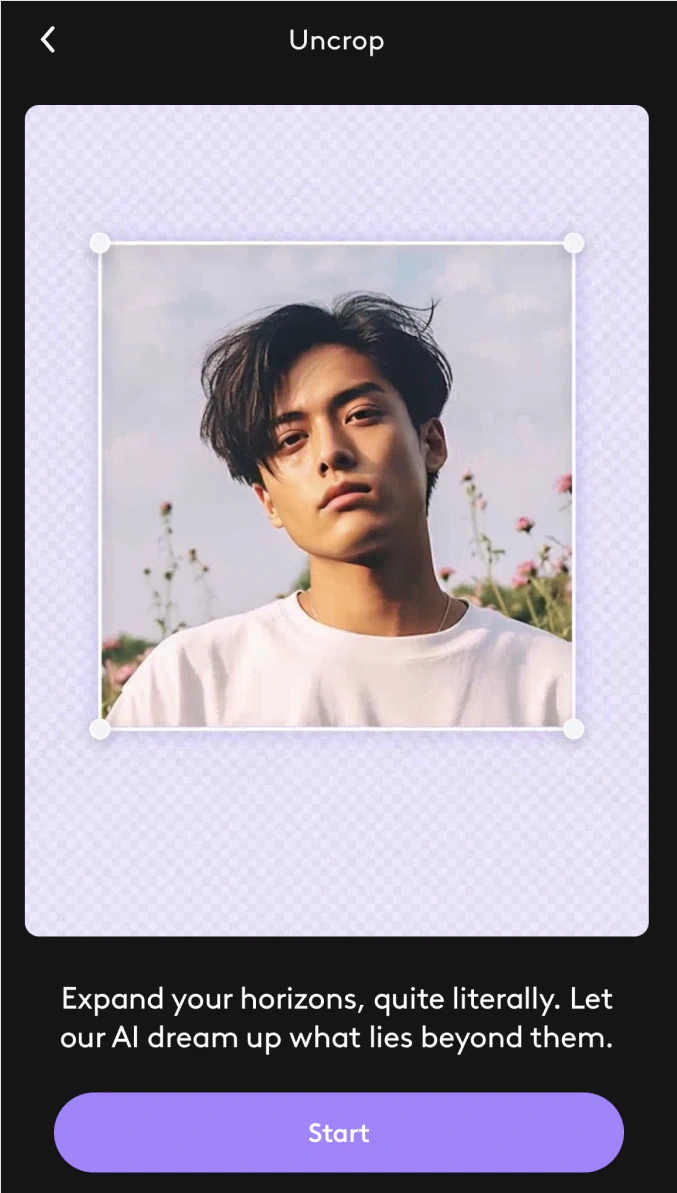Select the top-right crop corner handle

point(573,243)
